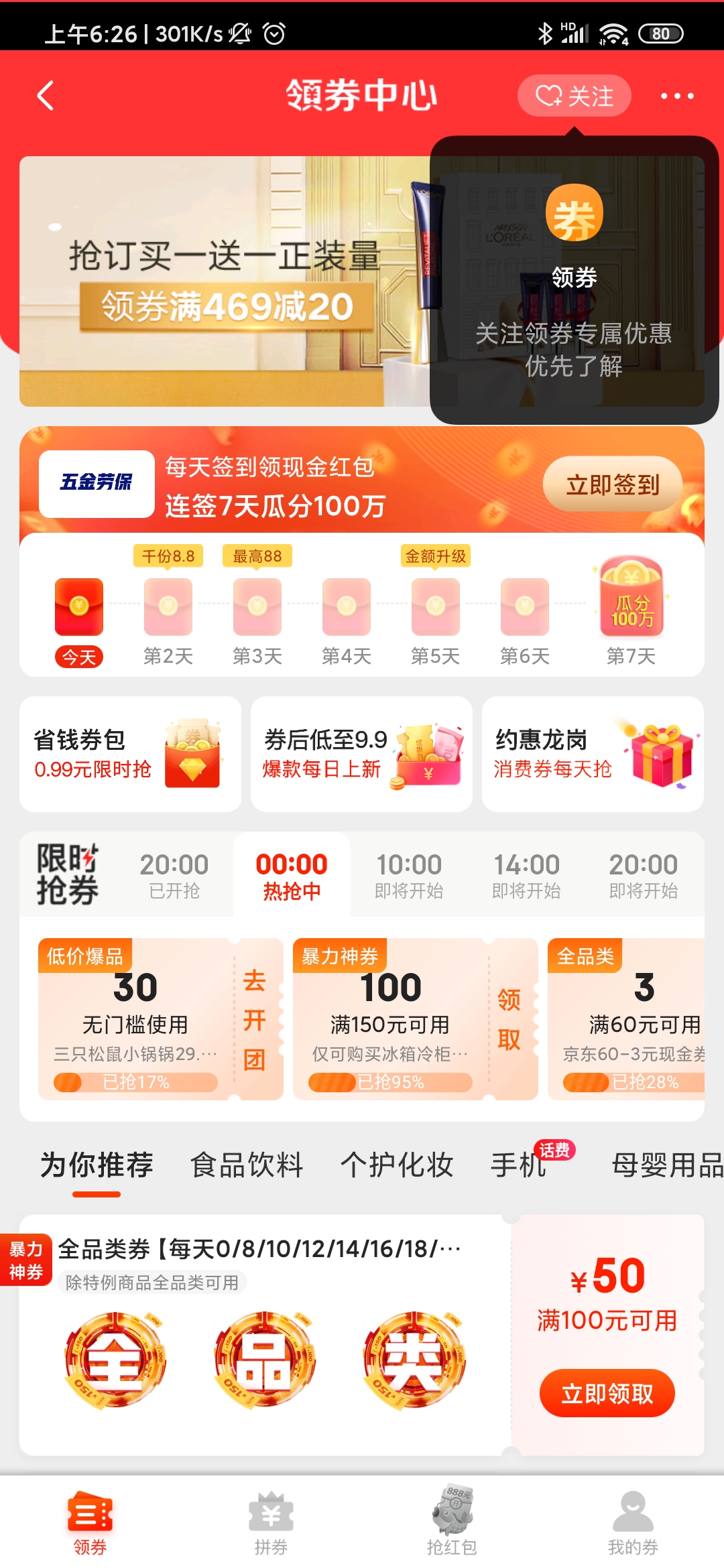This screenshot has height=1568, width=724.
Task: Go back using the arrow icon
Action: point(46,96)
